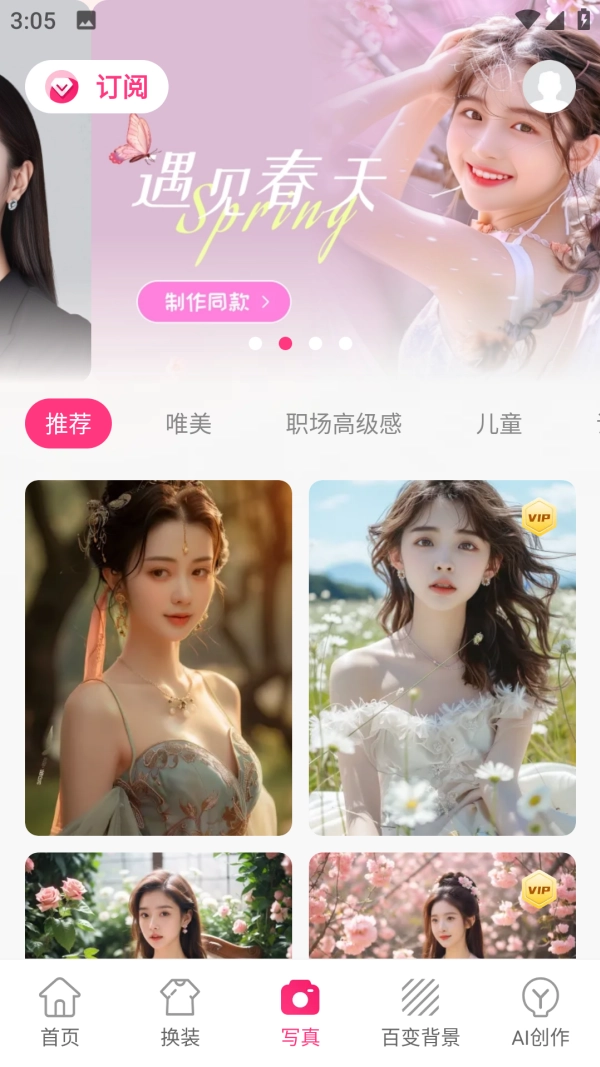The width and height of the screenshot is (600, 1067).
Task: Switch to the 换装 tab
Action: 180,1012
